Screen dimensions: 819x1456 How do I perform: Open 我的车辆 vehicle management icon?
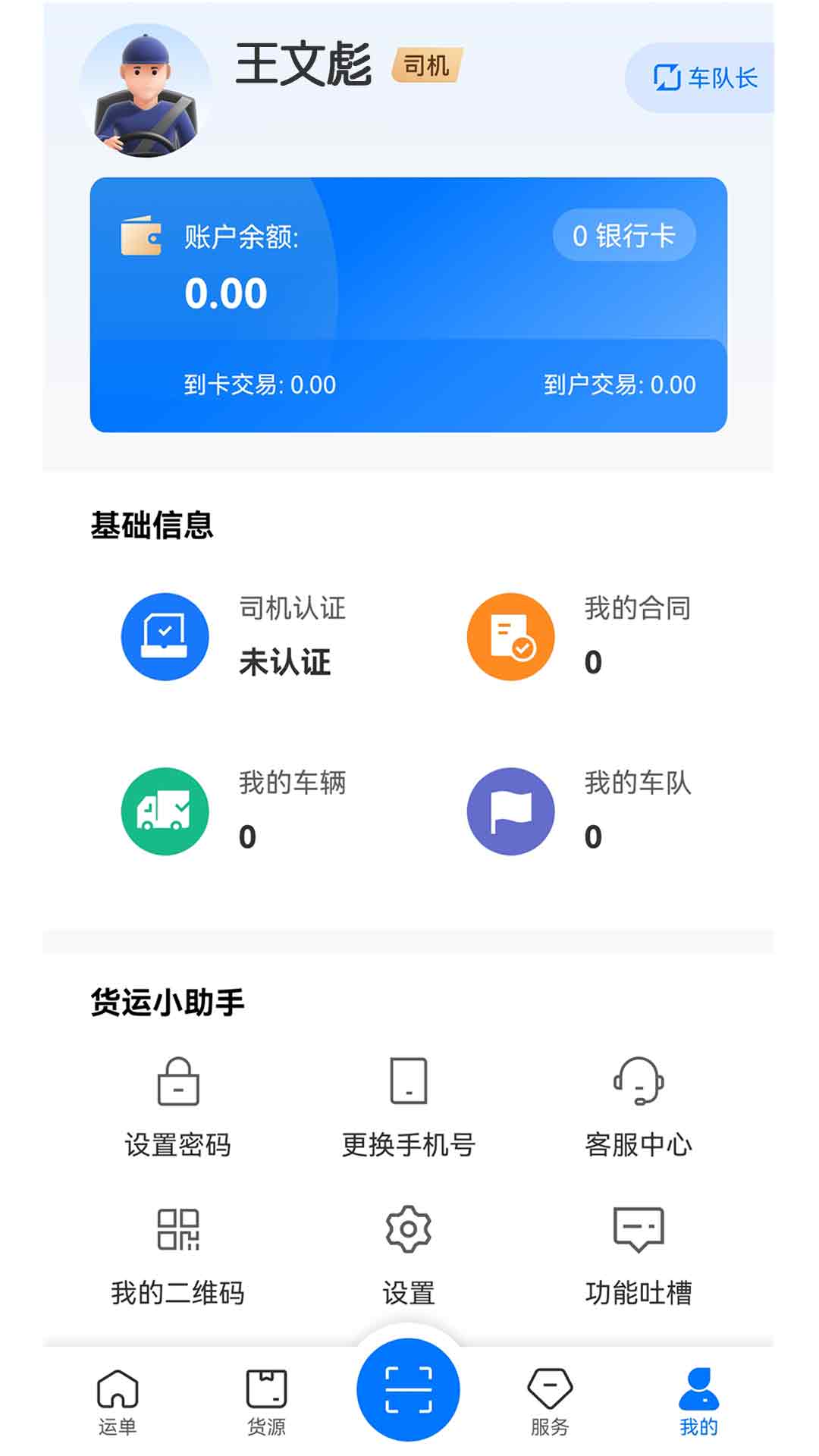(164, 811)
